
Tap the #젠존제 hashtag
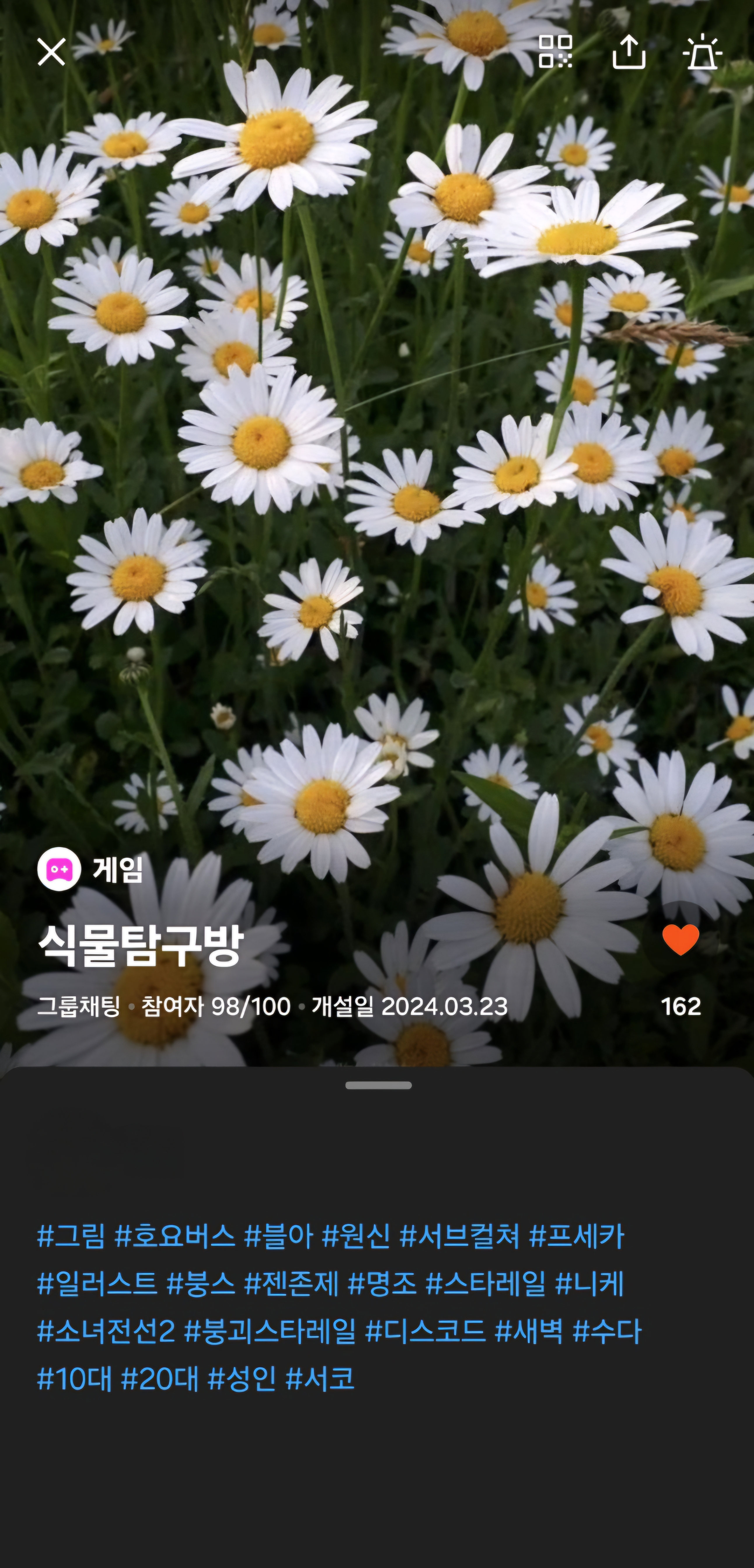[291, 1284]
